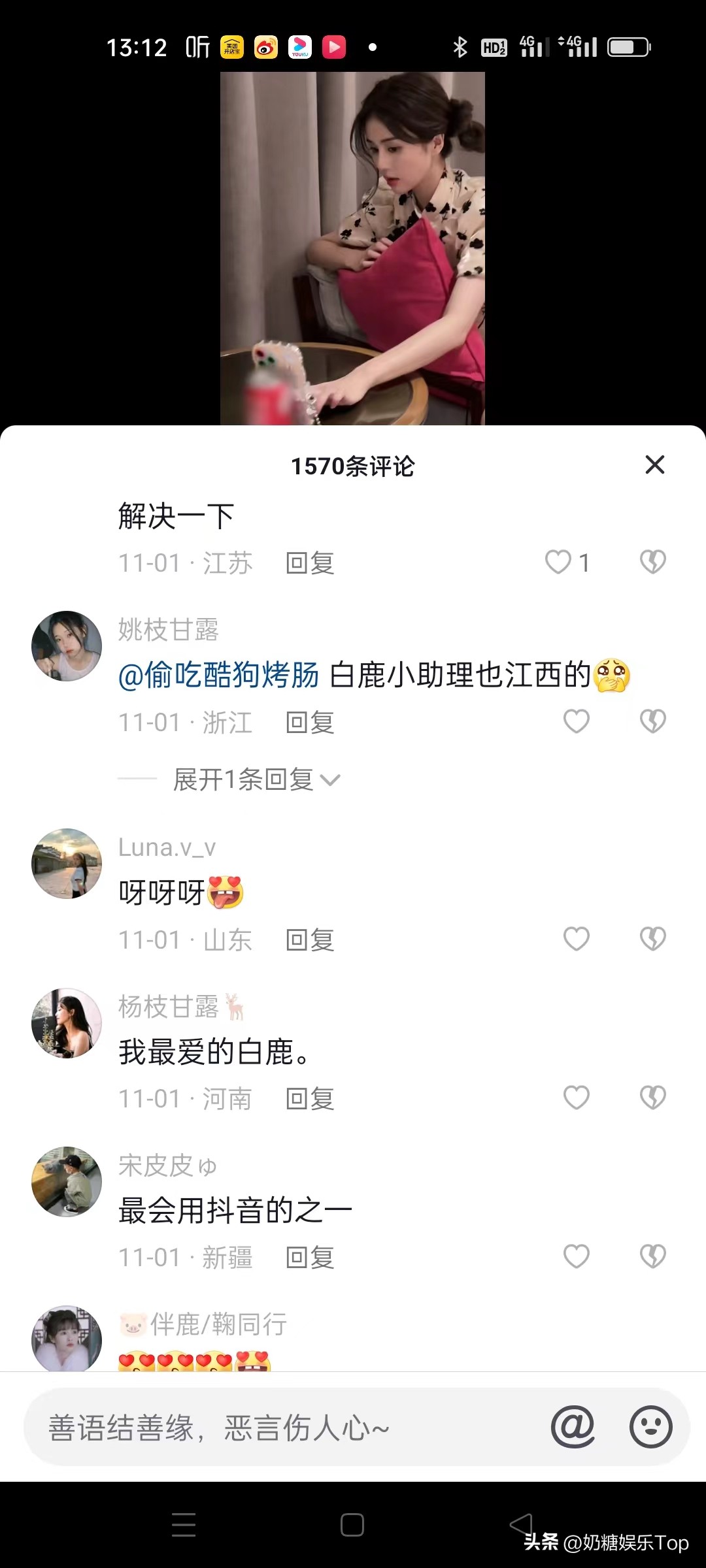The image size is (706, 1568).
Task: Tap the battery indicator in status bar
Action: click(629, 46)
